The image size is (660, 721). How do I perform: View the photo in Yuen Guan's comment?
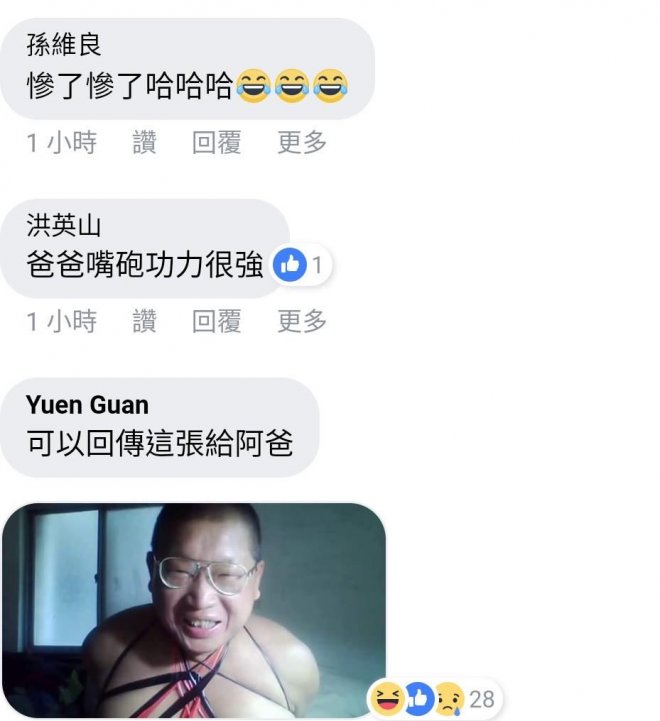193,610
